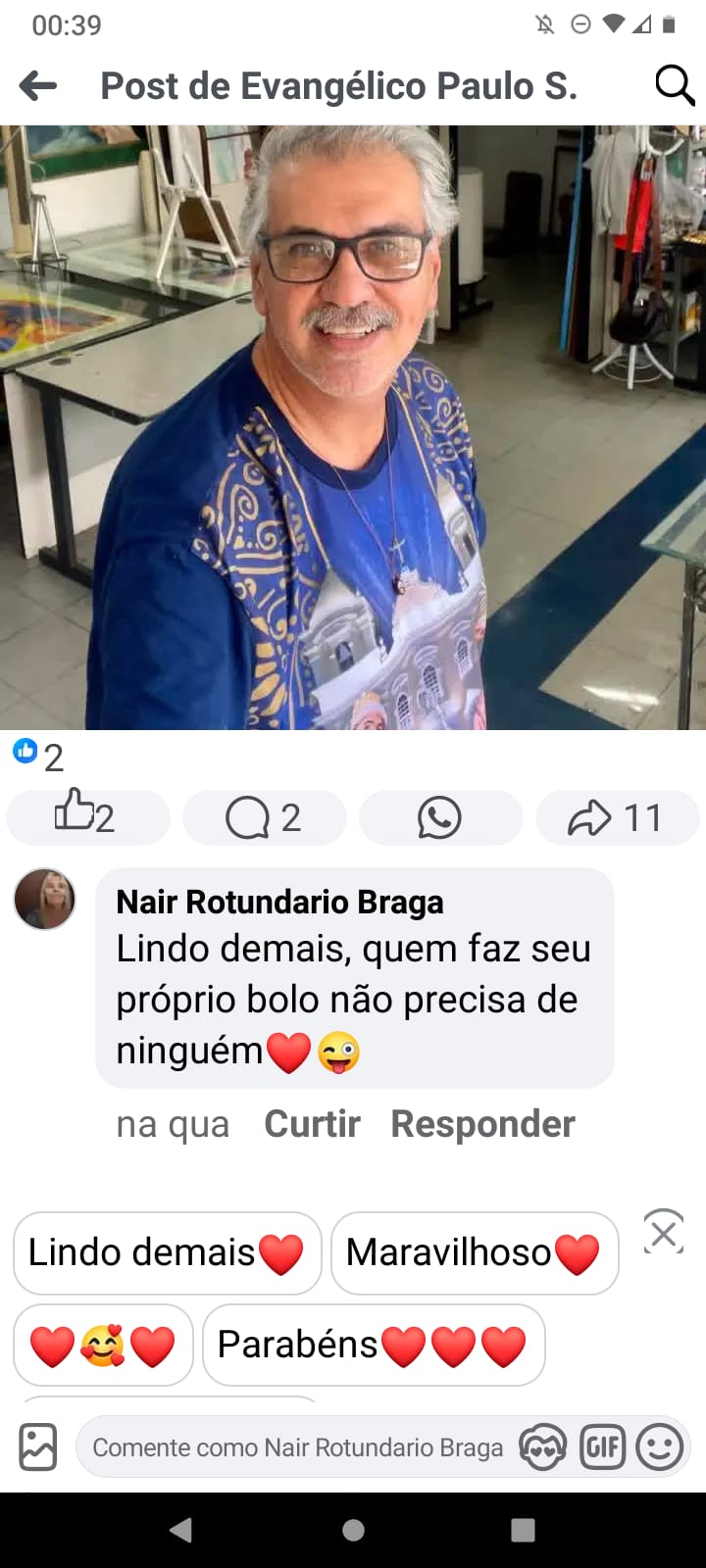Open the post's comments button

tap(264, 816)
